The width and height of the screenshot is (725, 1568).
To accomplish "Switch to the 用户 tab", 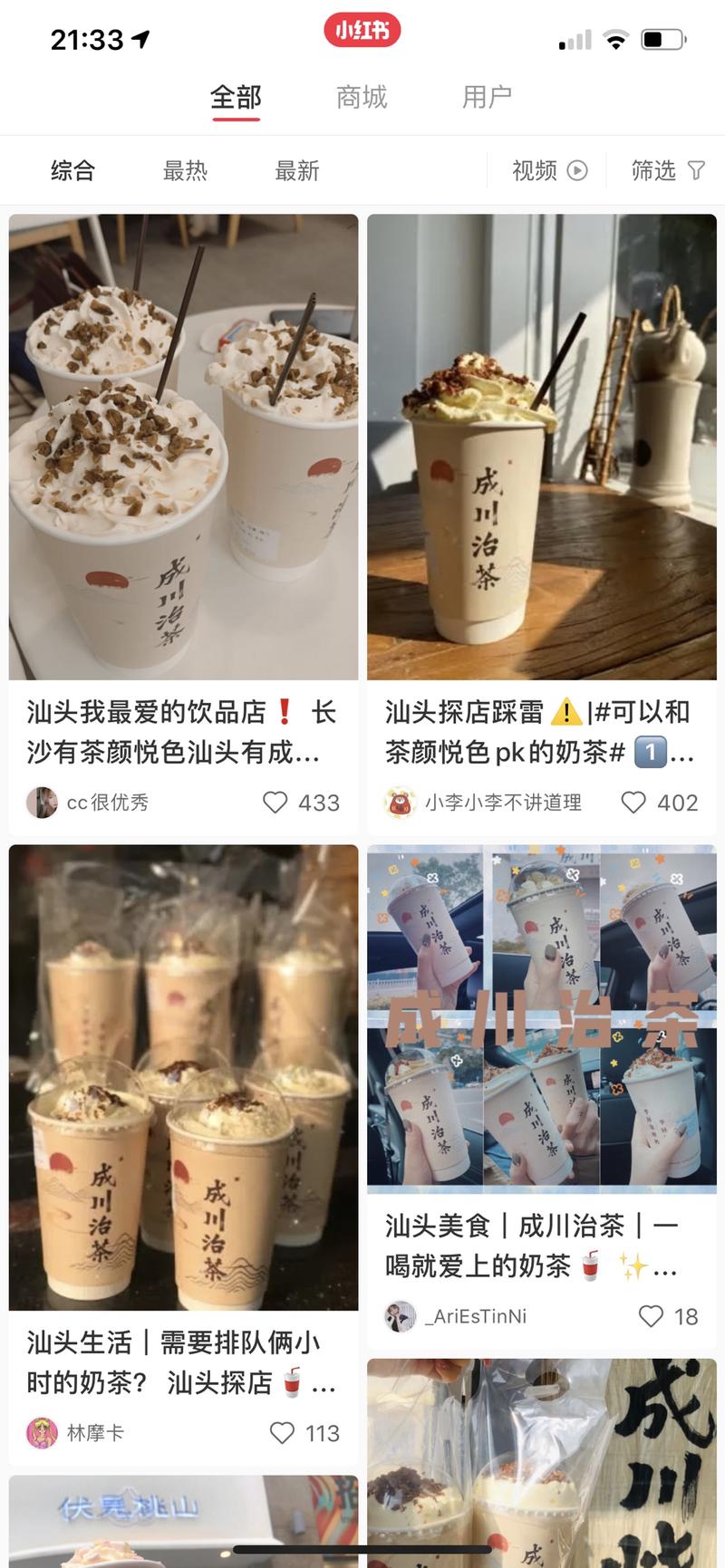I will (x=487, y=95).
